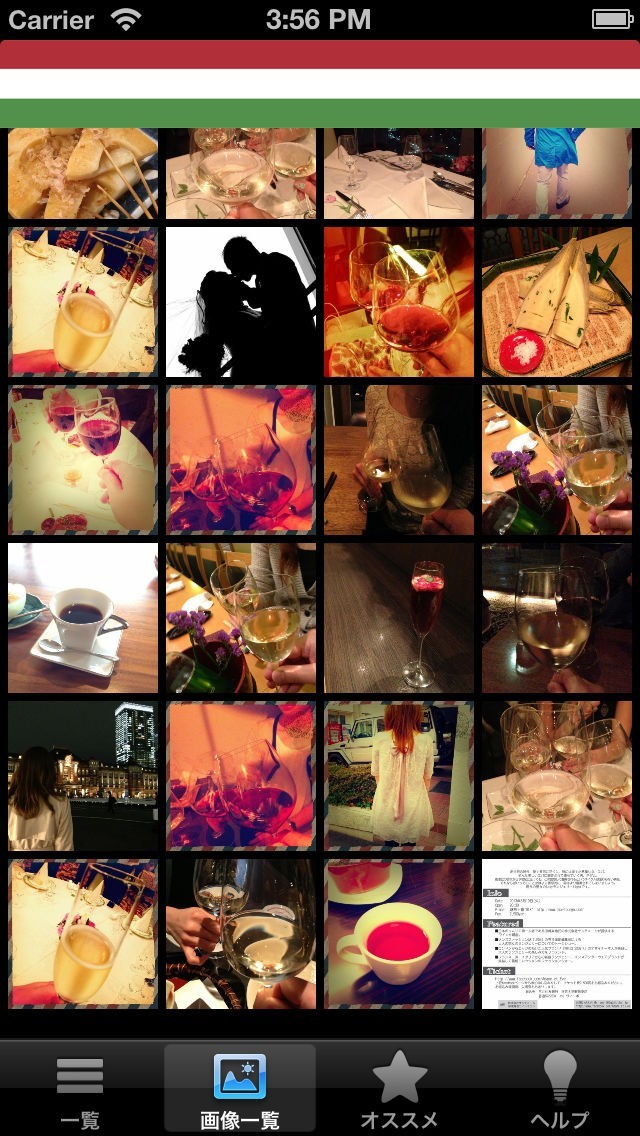
Task: Open the champagne flute with berries photo
Action: click(399, 618)
